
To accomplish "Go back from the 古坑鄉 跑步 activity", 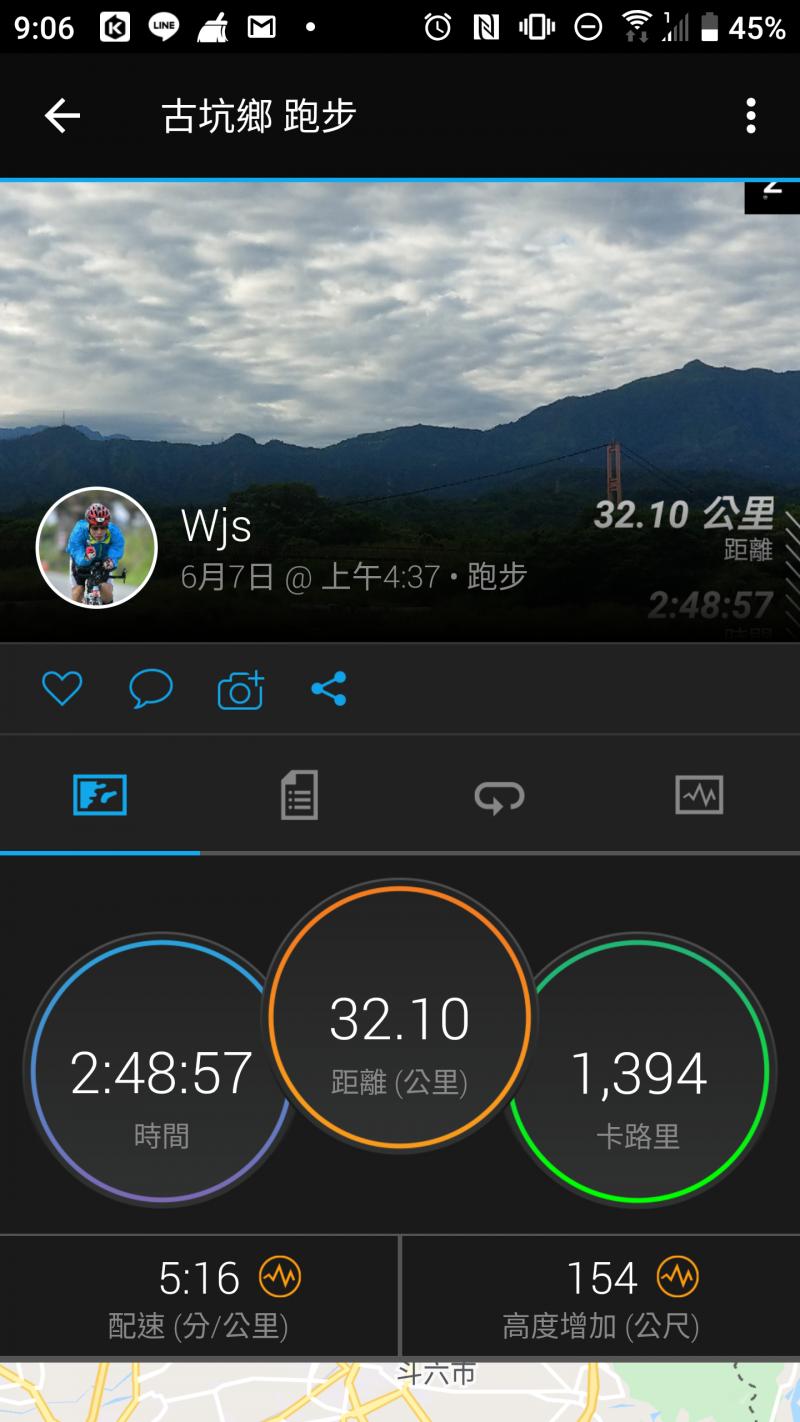I will [x=62, y=116].
